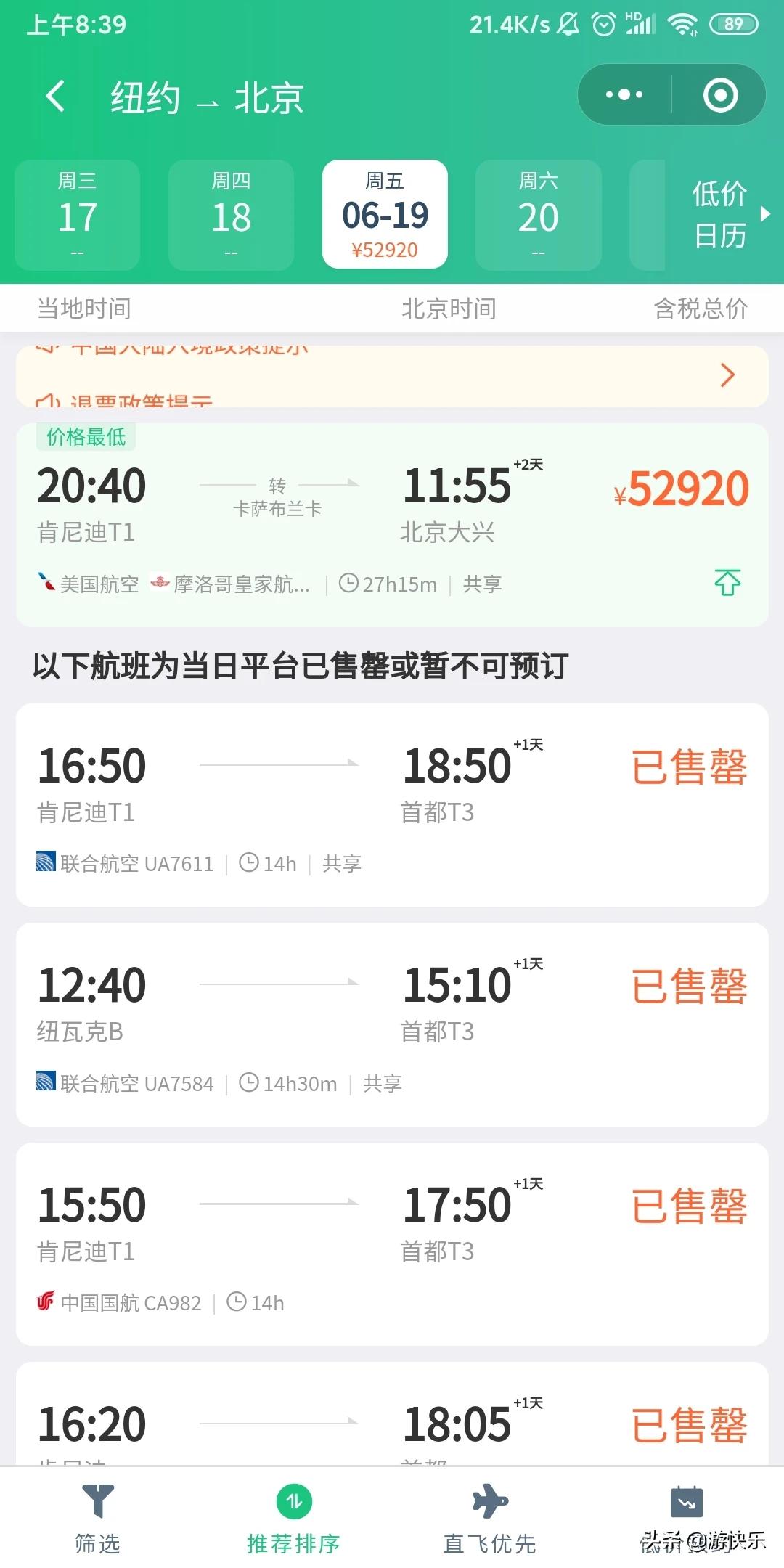
Task: Select Thursday 18 in the date strip
Action: point(231,215)
